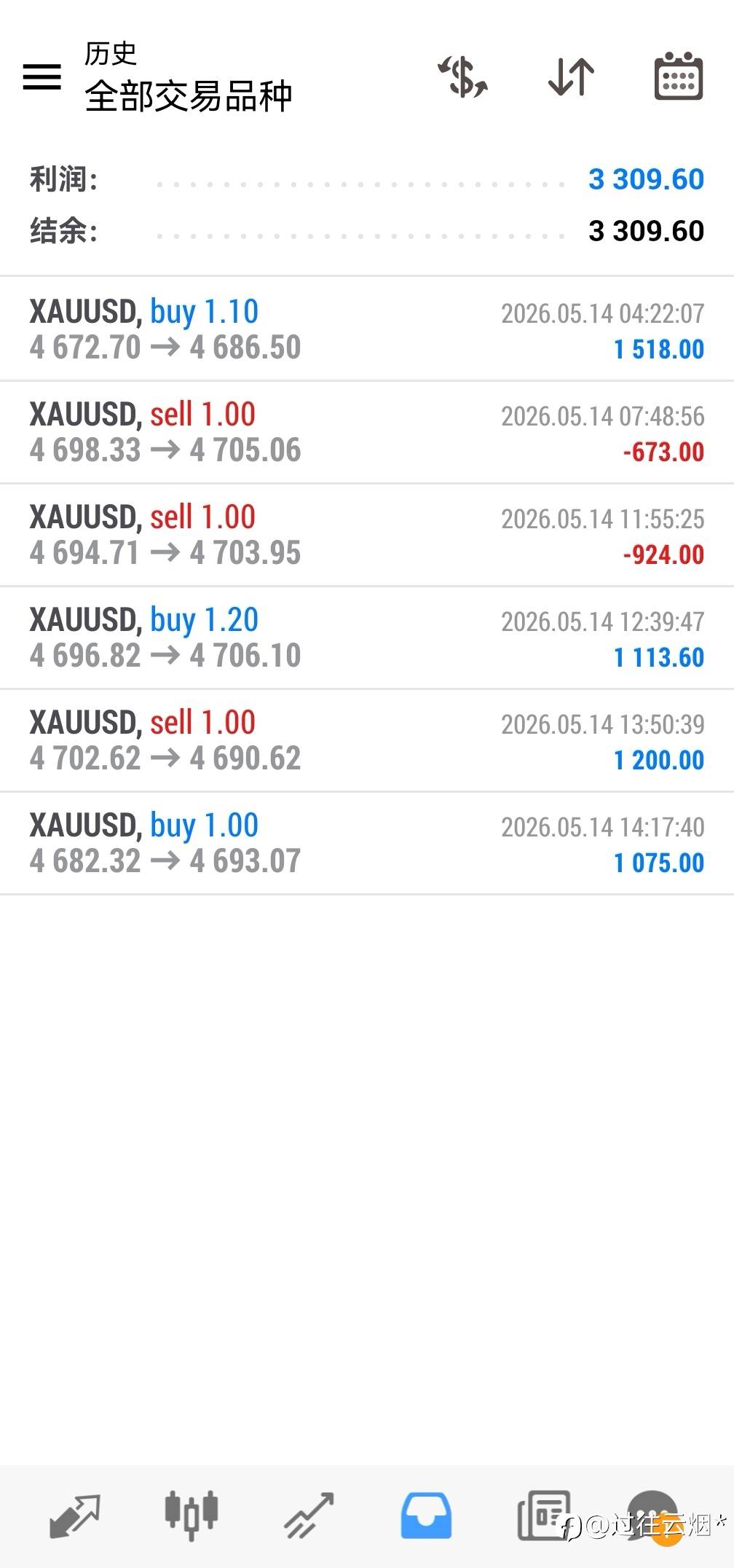This screenshot has height=1568, width=734.
Task: Open the XAUUSD buy 1.10 trade
Action: tap(367, 329)
